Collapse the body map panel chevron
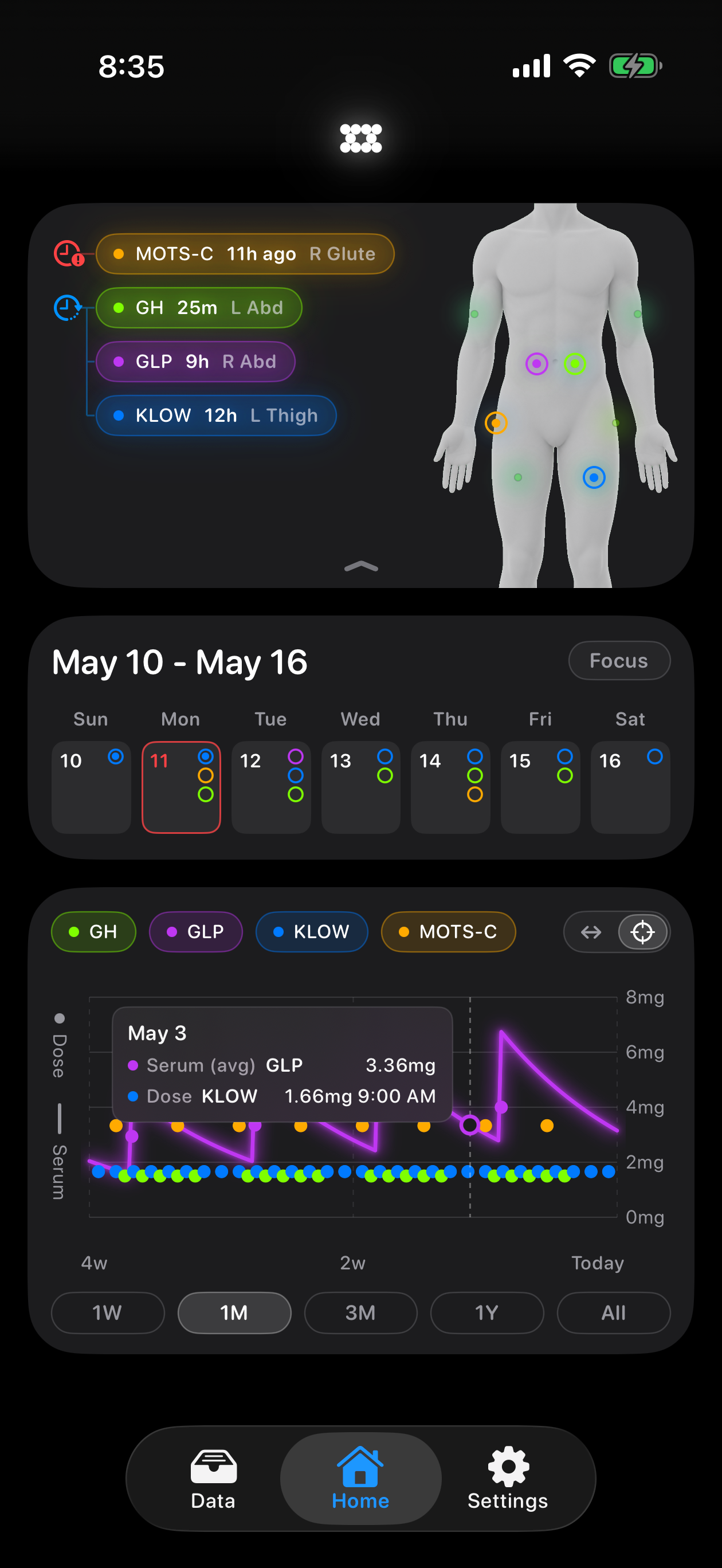 361,566
